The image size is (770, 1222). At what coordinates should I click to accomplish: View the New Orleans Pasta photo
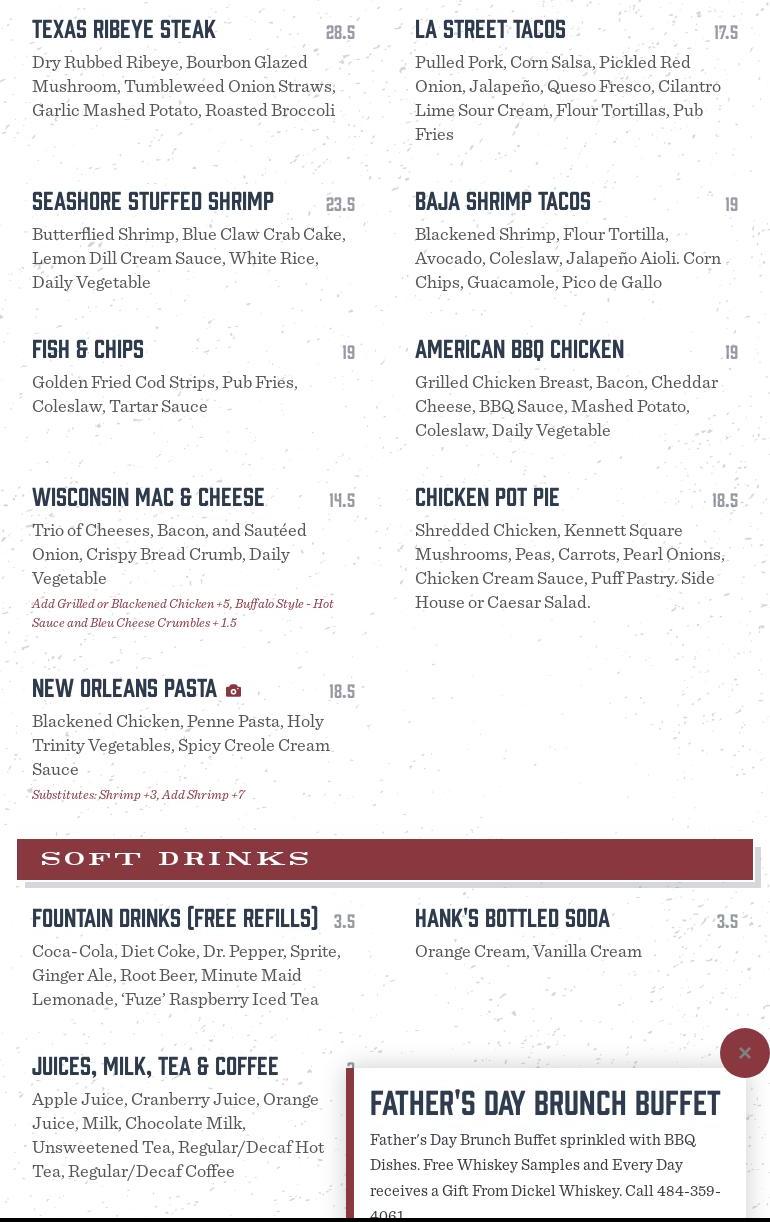point(233,691)
